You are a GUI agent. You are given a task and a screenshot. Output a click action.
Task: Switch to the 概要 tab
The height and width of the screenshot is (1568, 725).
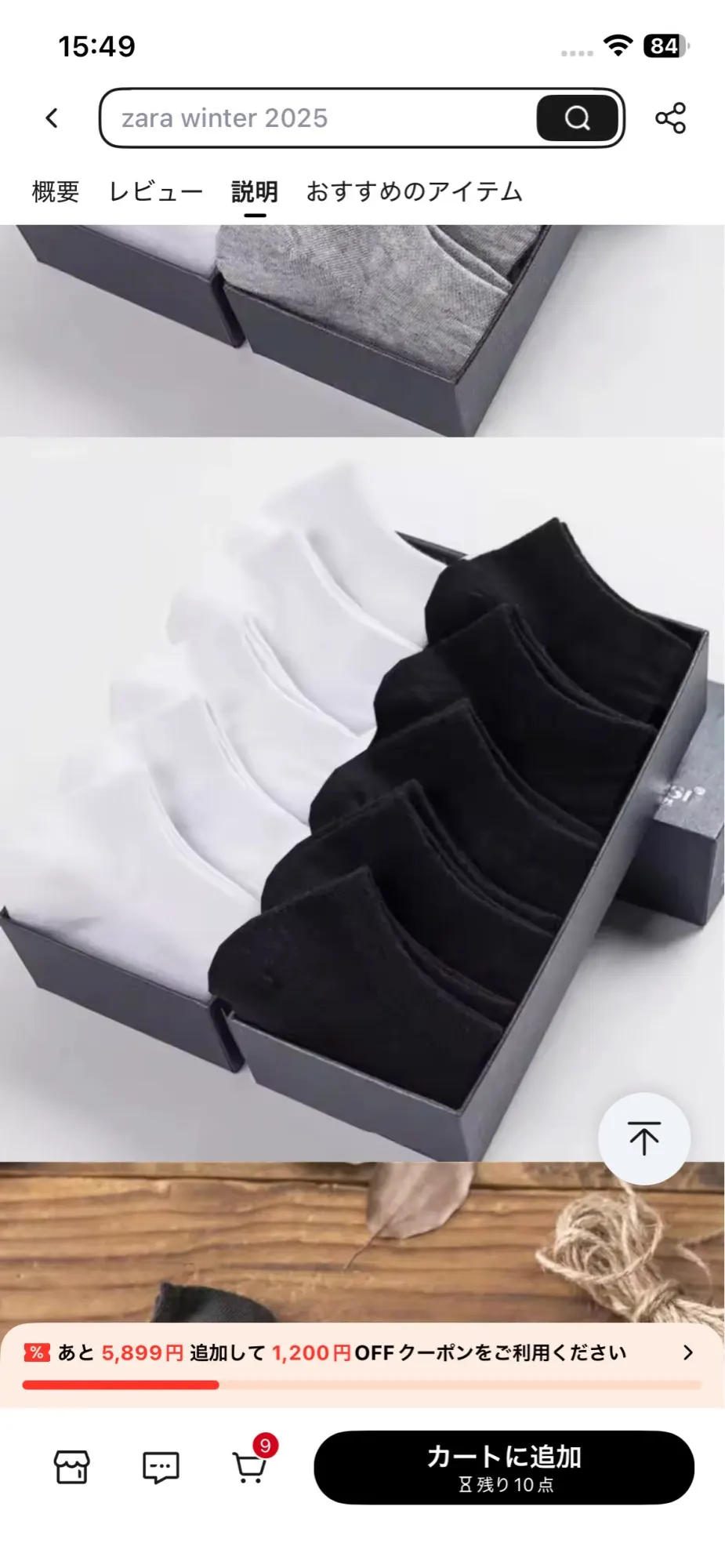click(x=56, y=191)
